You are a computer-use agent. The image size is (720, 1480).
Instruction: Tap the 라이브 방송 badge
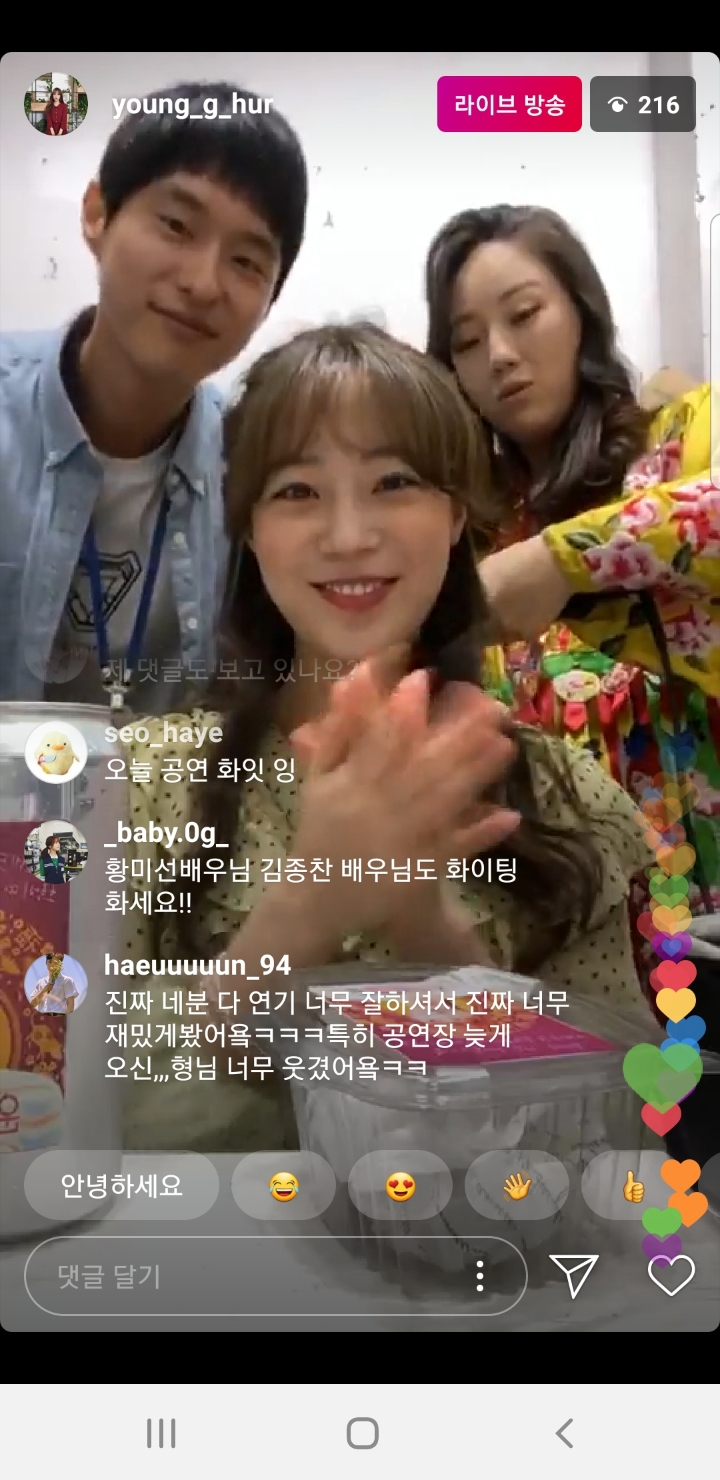[509, 104]
